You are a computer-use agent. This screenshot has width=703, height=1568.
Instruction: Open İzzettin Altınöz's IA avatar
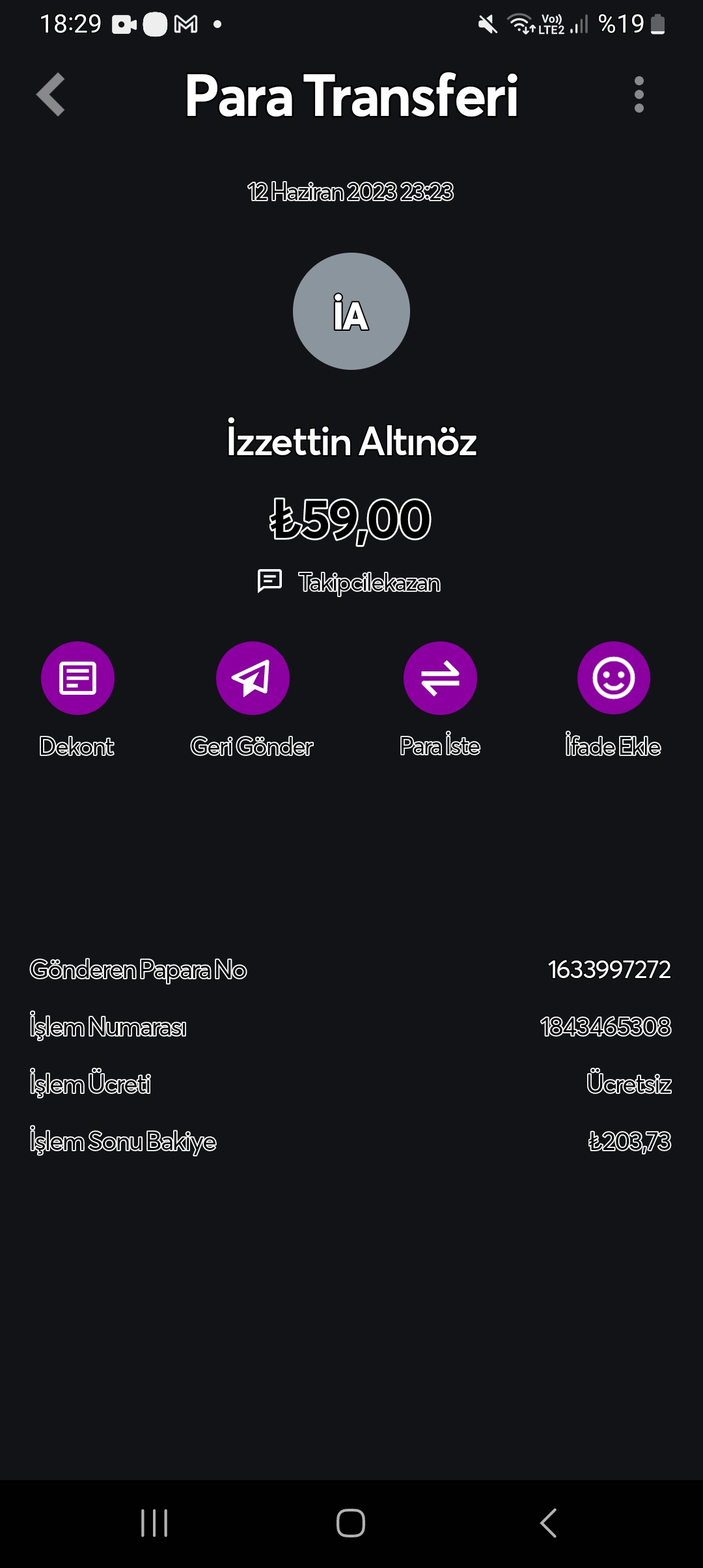[351, 311]
